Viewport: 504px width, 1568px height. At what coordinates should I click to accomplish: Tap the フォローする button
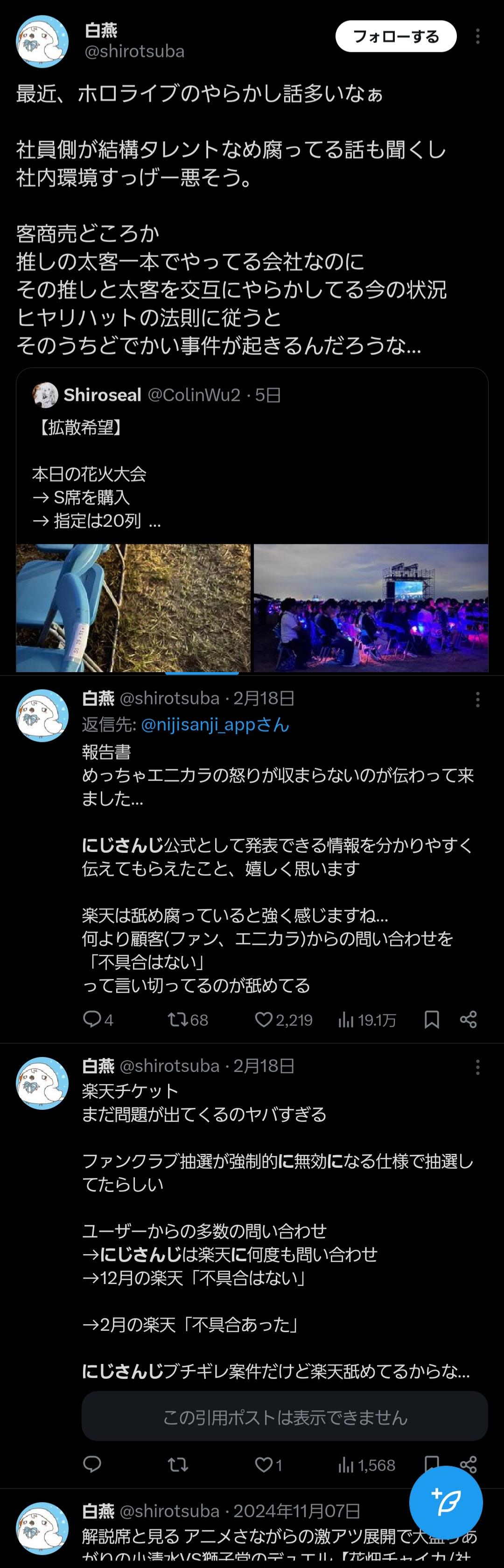click(396, 36)
